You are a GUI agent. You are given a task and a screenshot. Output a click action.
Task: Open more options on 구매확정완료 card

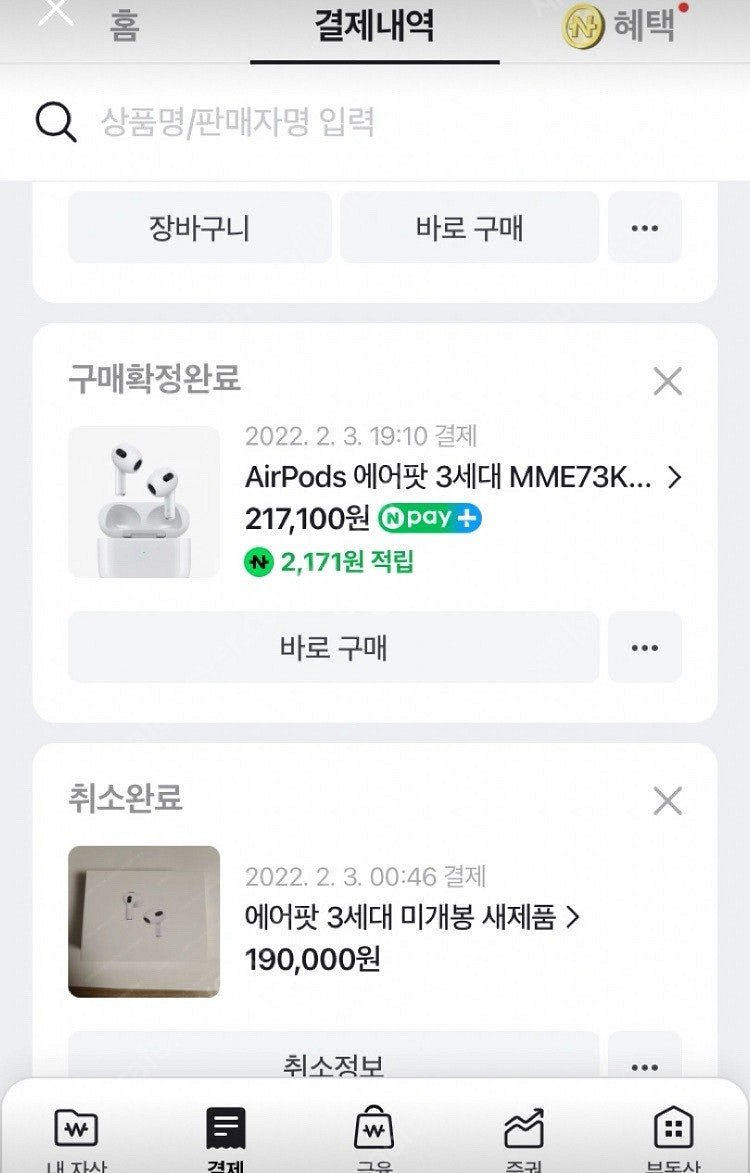pos(645,648)
